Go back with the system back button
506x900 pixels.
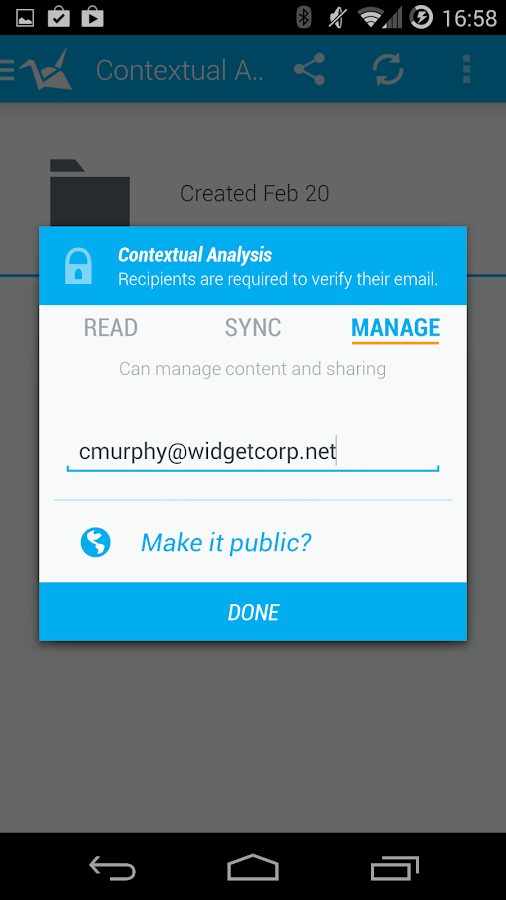click(112, 867)
